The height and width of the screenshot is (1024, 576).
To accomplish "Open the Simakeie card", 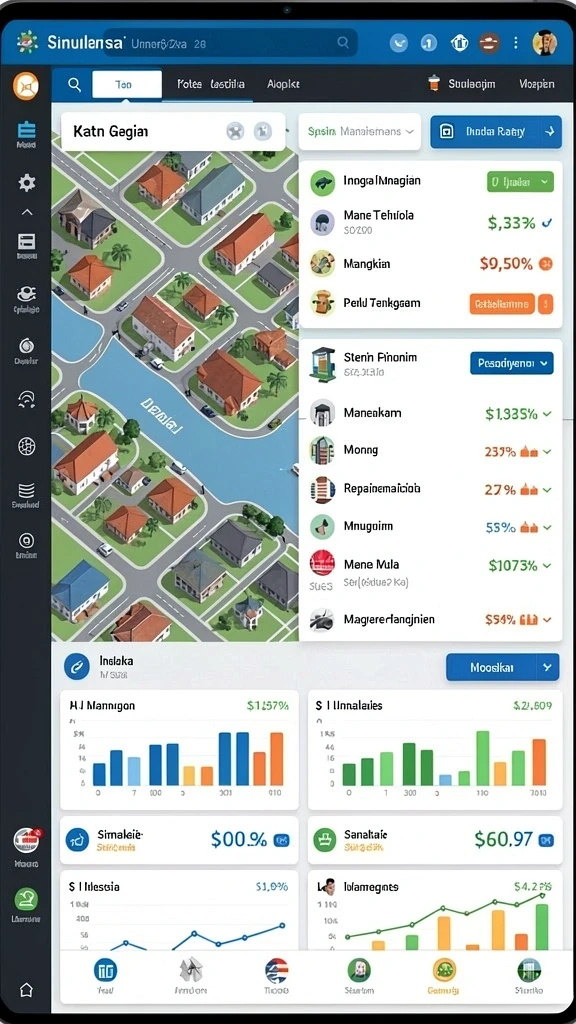I will coord(179,840).
